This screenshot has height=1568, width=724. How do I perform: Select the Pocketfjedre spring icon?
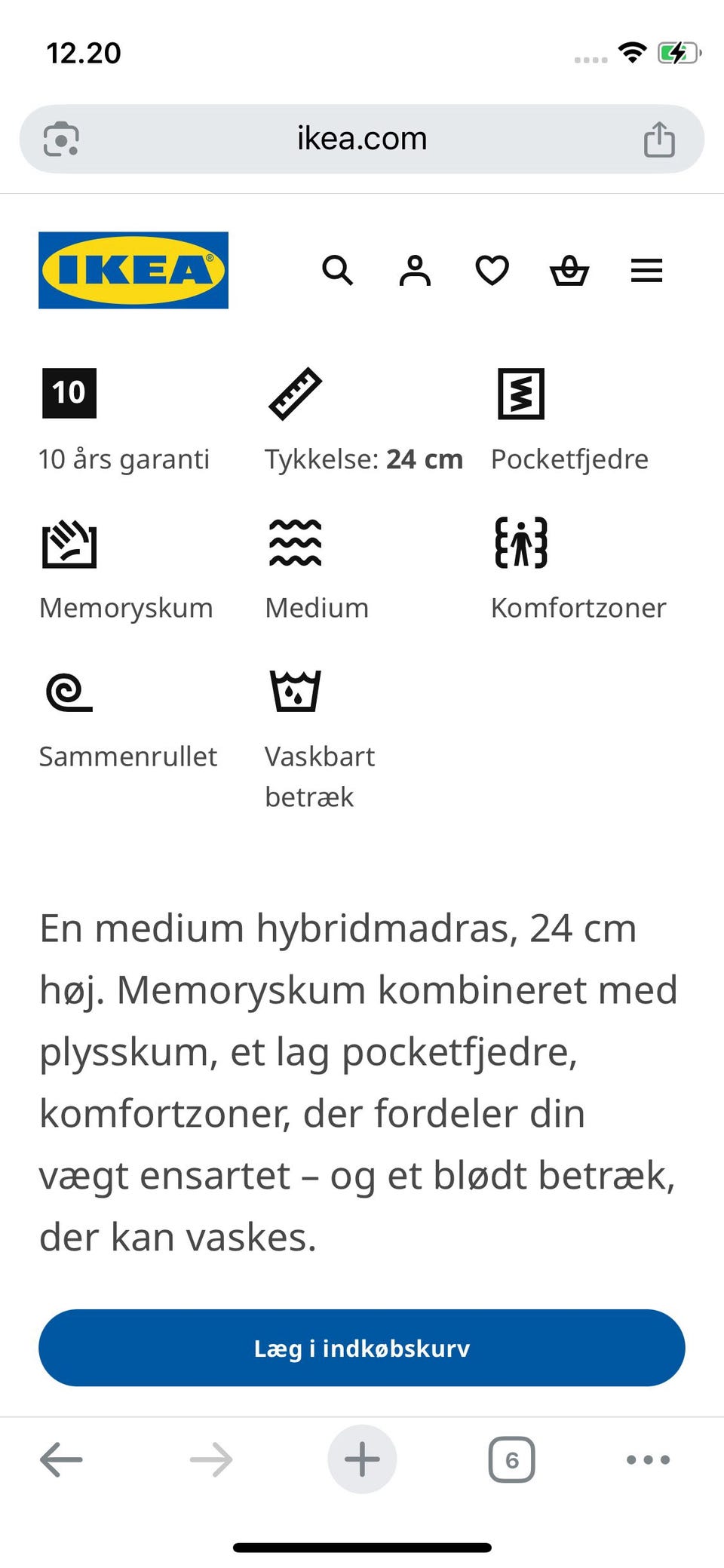coord(523,393)
